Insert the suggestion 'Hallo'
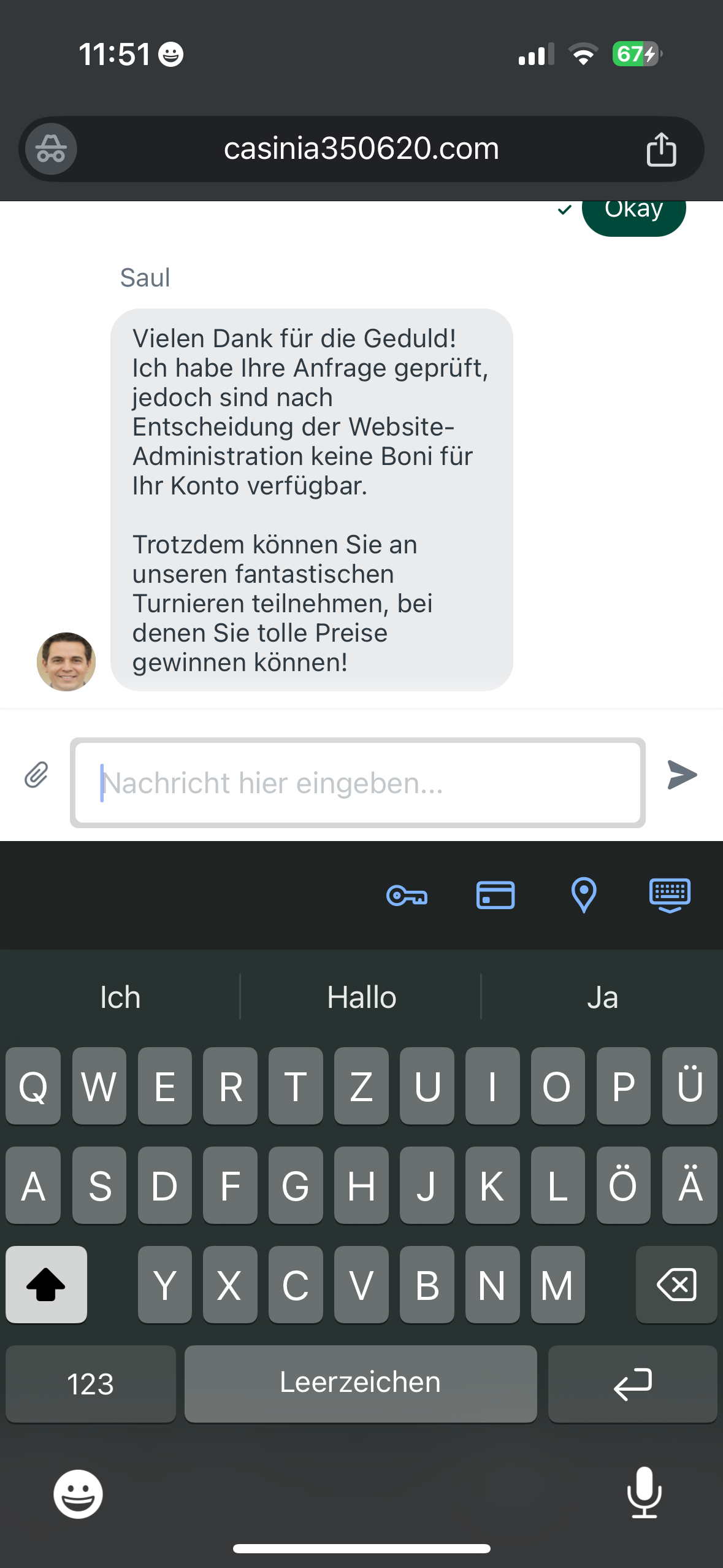The height and width of the screenshot is (1568, 723). tap(361, 997)
